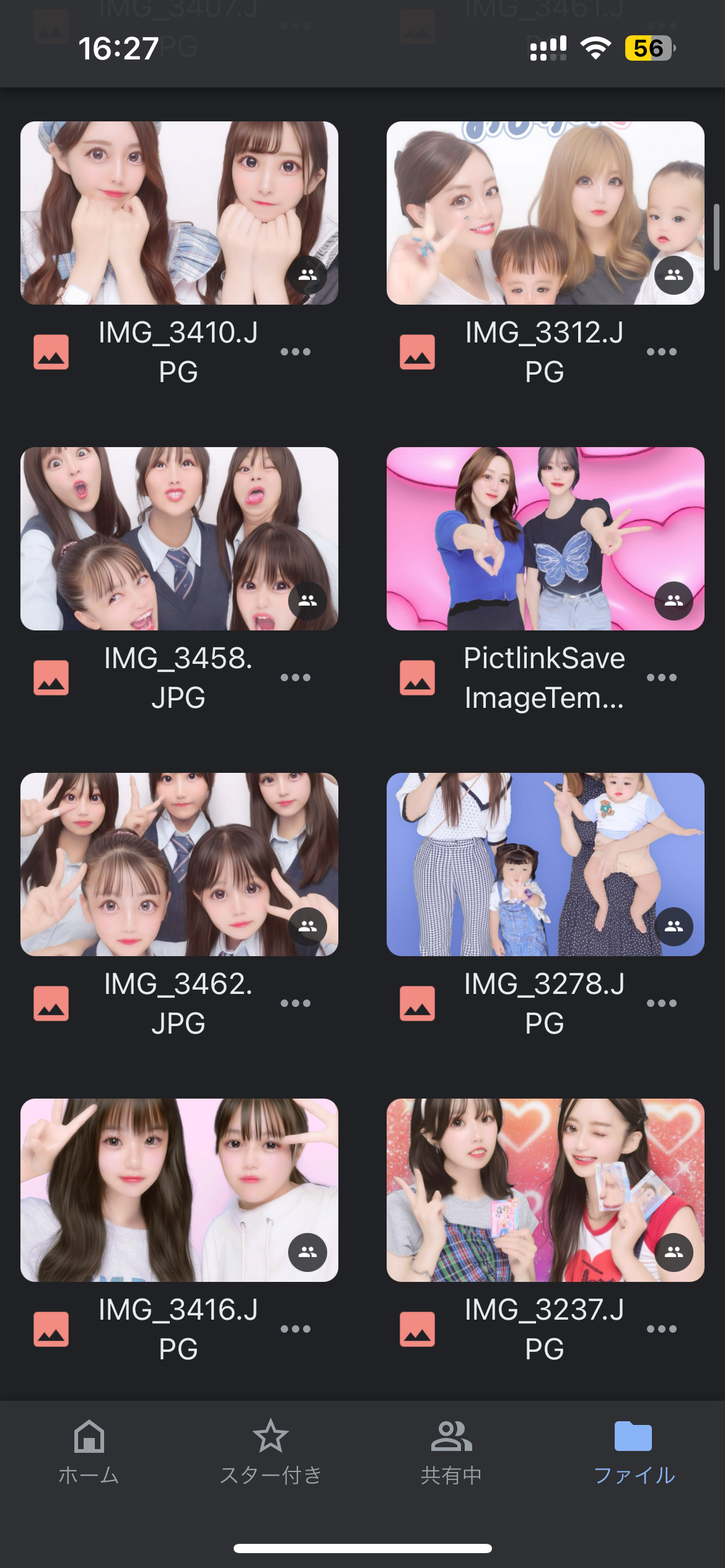The width and height of the screenshot is (725, 1568).
Task: Show the three-dot menu for IMG_3458.JPG
Action: [x=296, y=677]
